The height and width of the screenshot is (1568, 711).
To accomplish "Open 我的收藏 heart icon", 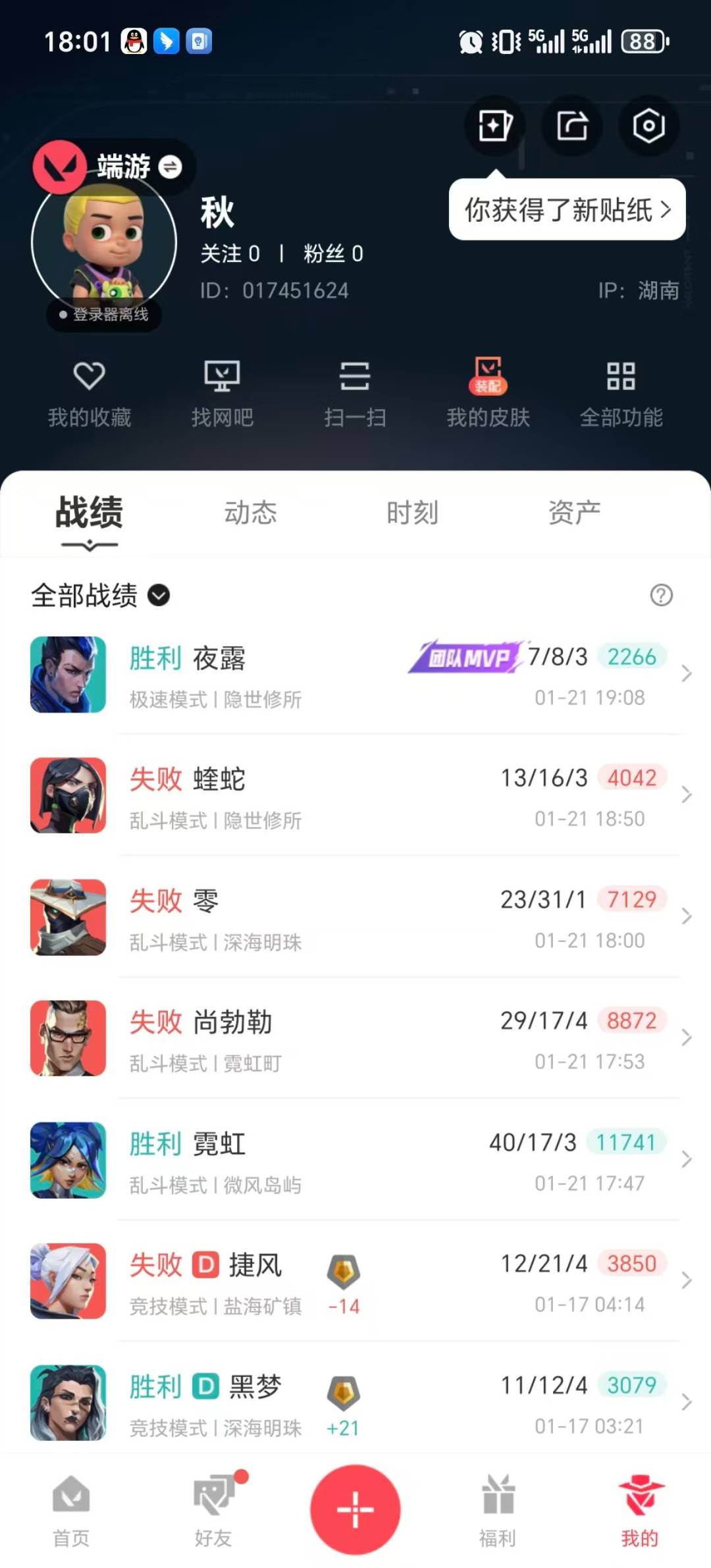I will (89, 392).
